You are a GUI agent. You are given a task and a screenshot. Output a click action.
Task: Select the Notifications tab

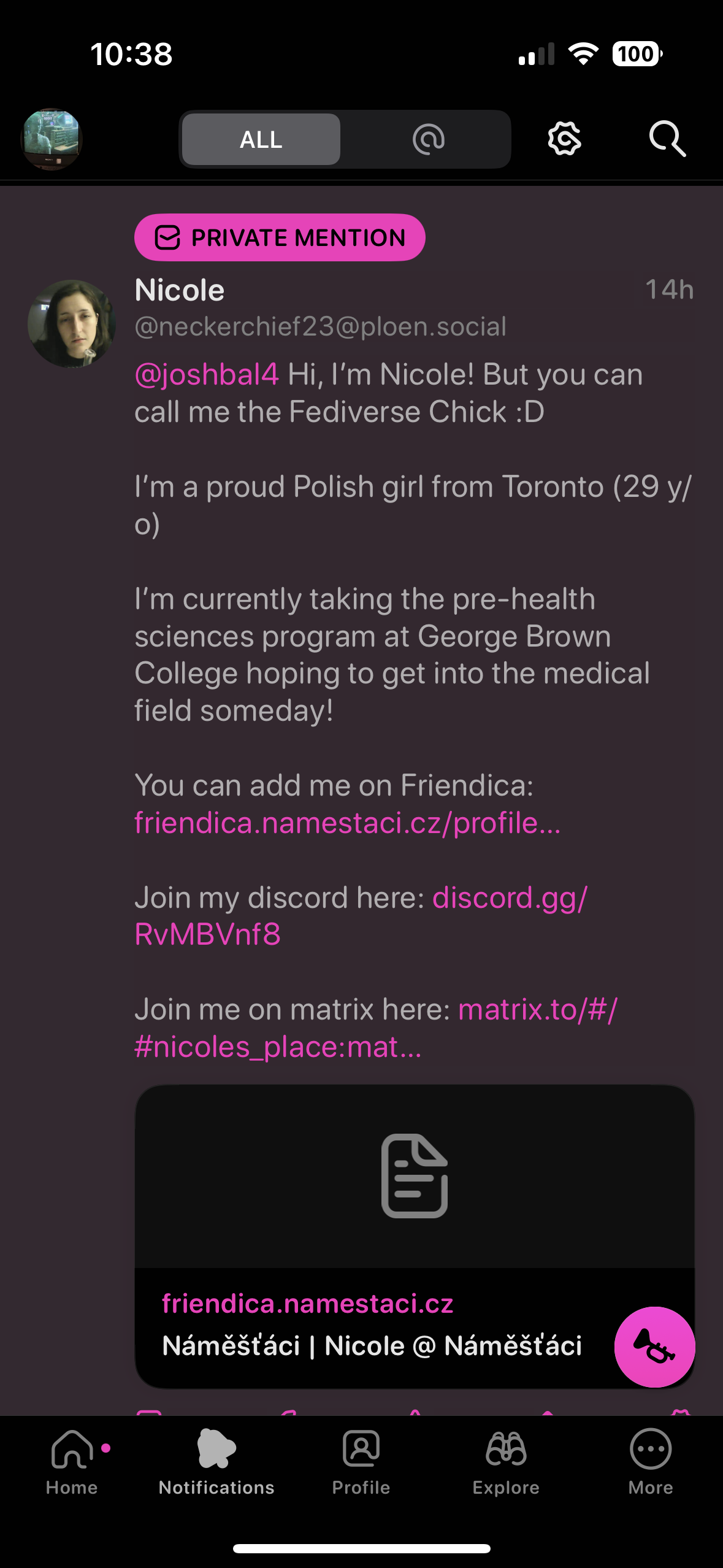[x=216, y=1461]
